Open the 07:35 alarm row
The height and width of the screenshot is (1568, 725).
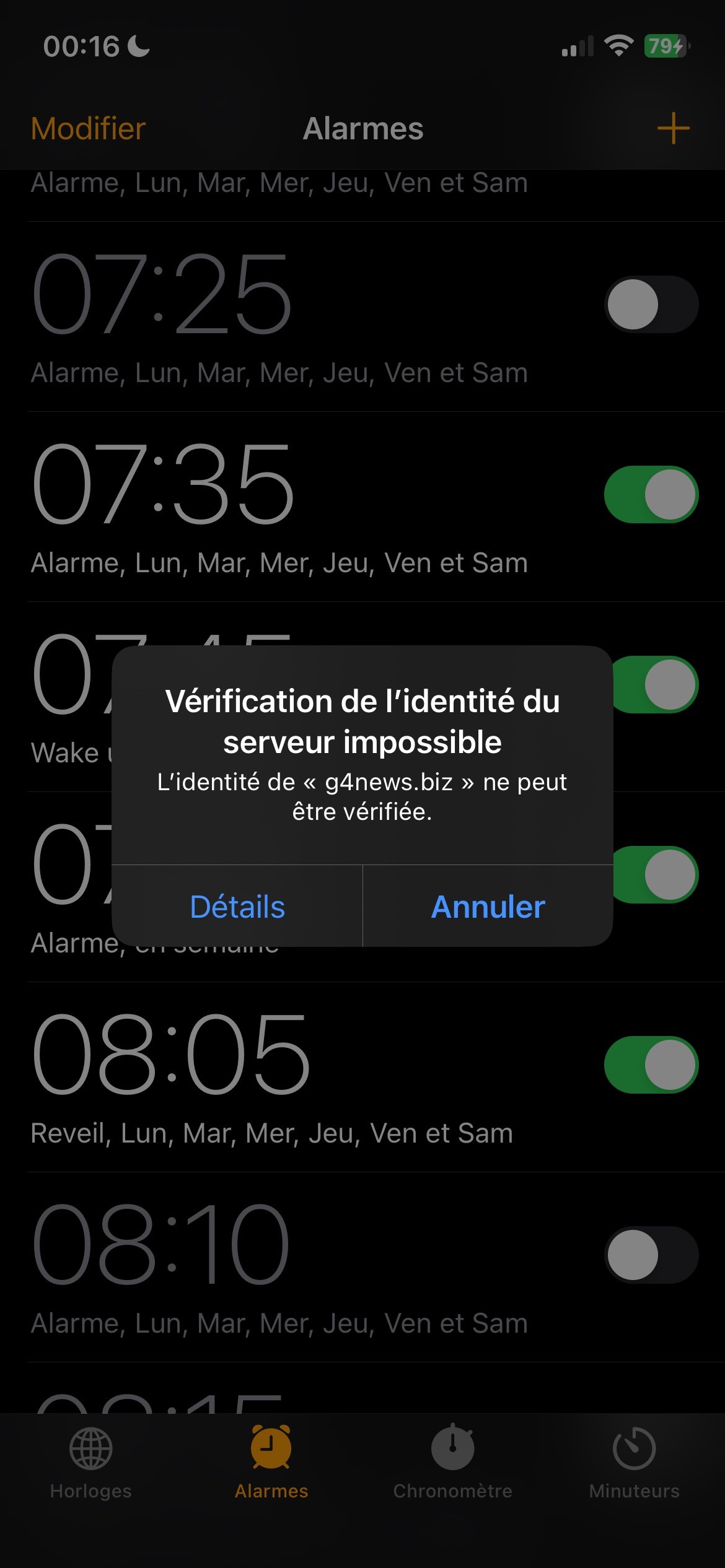279,508
